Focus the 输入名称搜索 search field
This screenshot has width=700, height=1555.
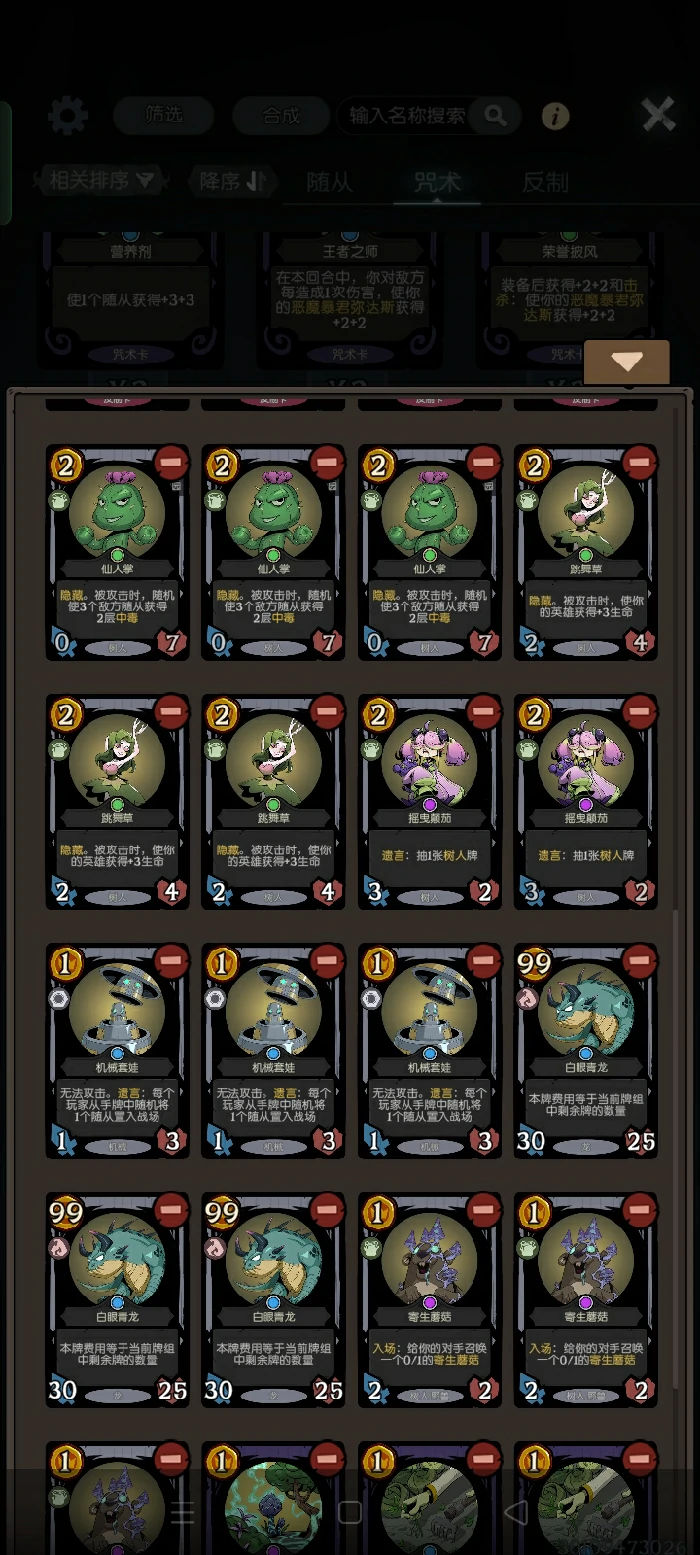tap(407, 116)
